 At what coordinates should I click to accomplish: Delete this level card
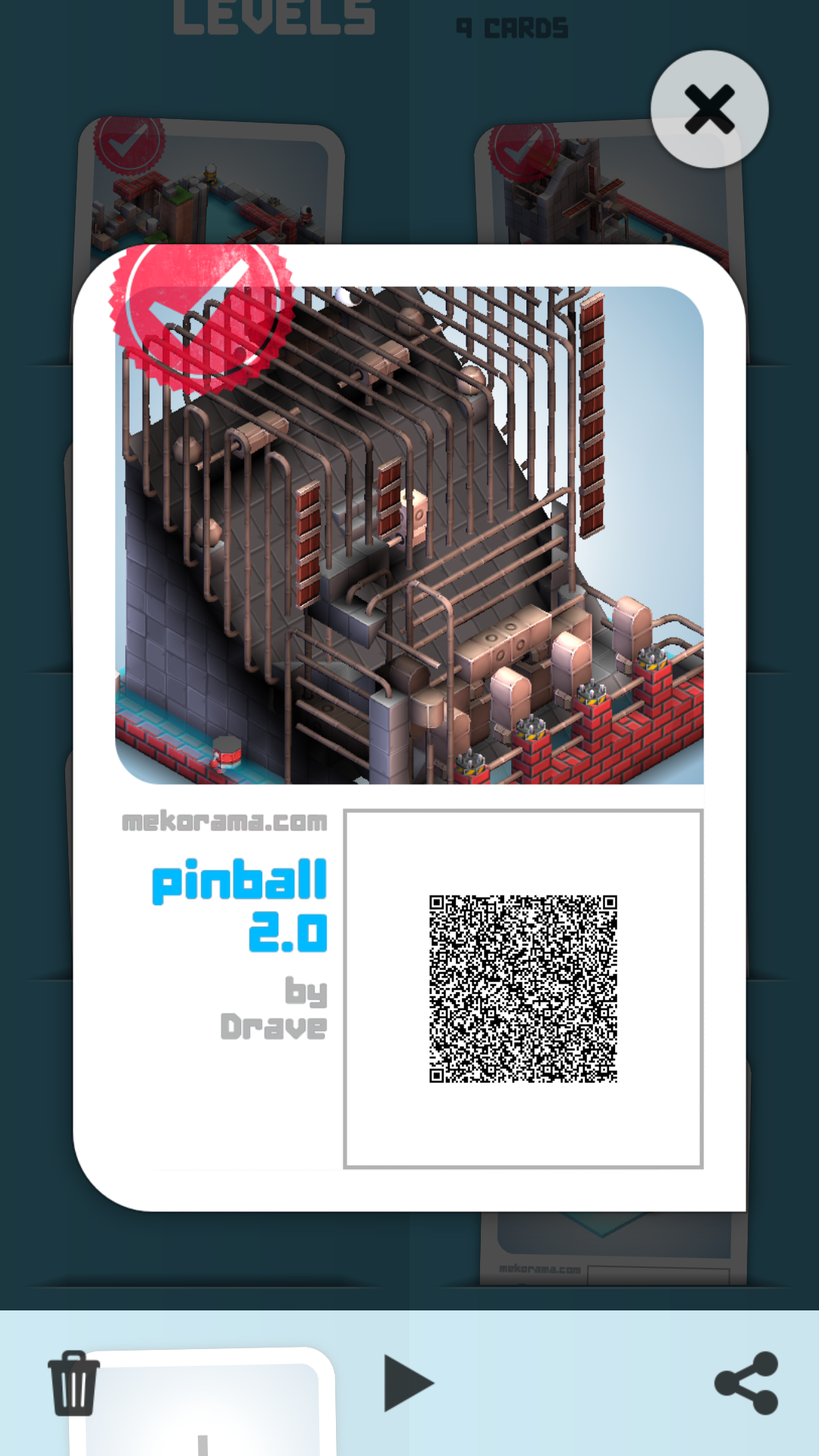74,1383
